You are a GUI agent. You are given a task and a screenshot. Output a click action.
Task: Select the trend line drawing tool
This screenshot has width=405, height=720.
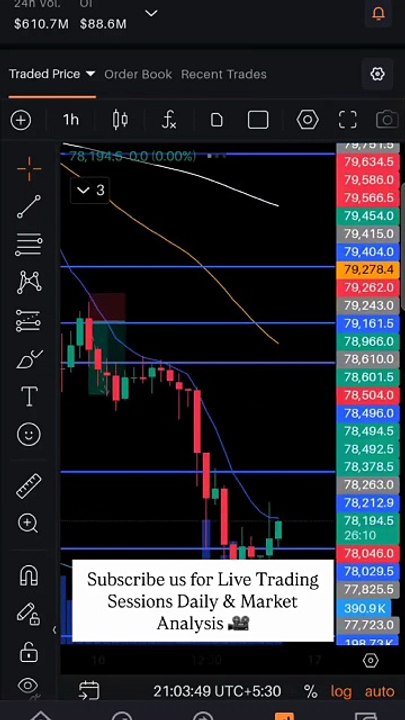29,206
